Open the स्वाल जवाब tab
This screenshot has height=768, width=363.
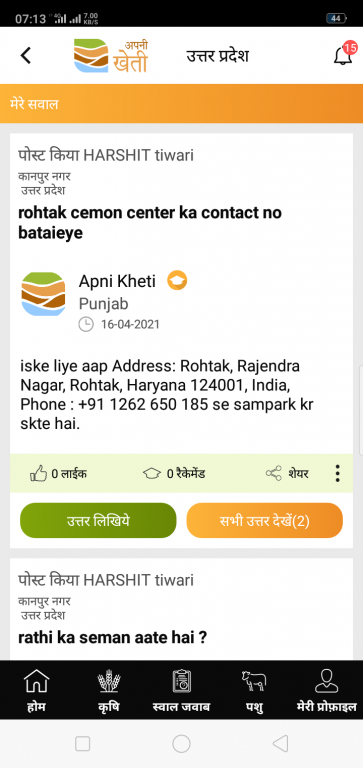click(x=182, y=690)
